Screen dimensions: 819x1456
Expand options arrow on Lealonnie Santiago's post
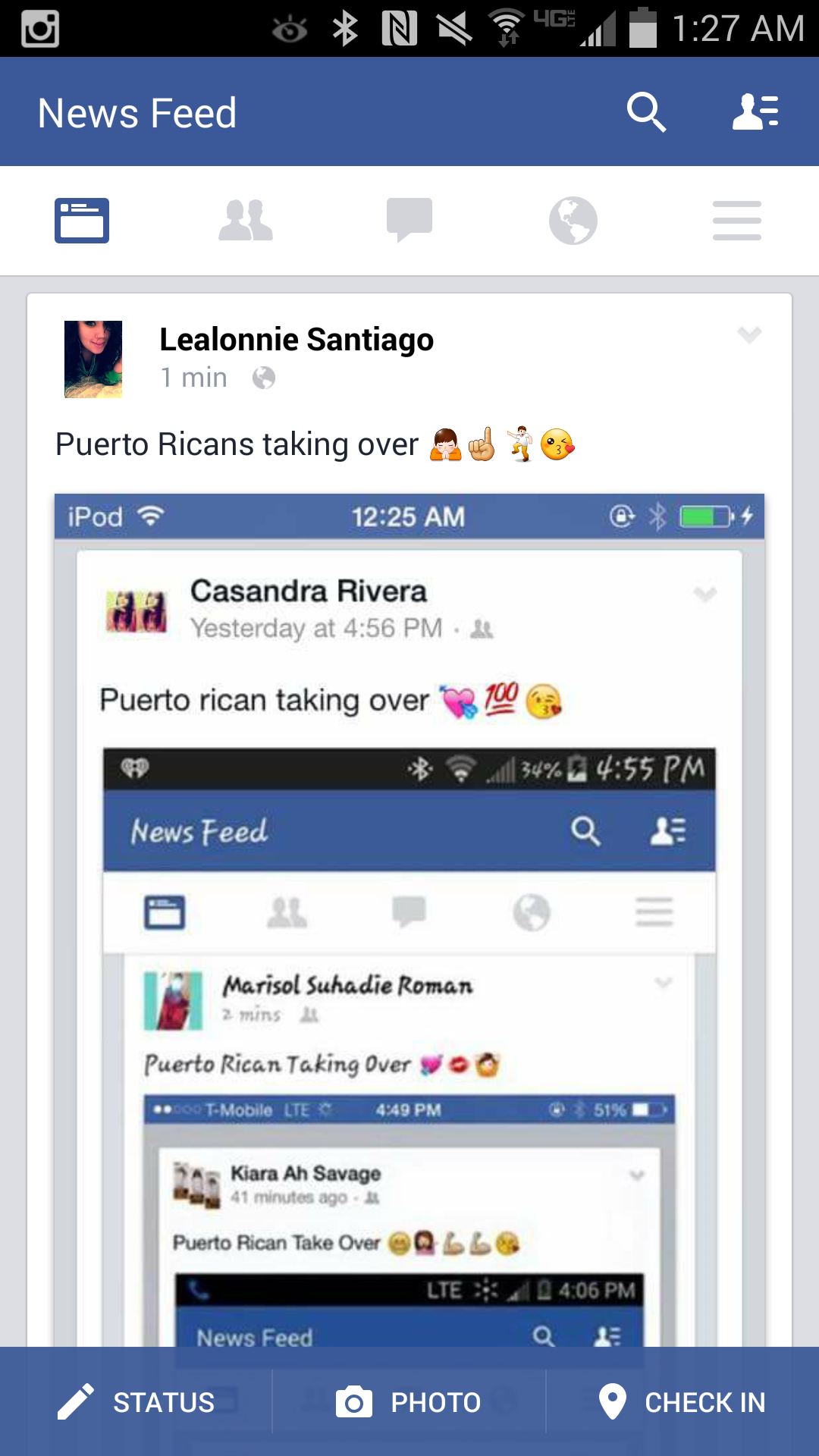click(749, 334)
